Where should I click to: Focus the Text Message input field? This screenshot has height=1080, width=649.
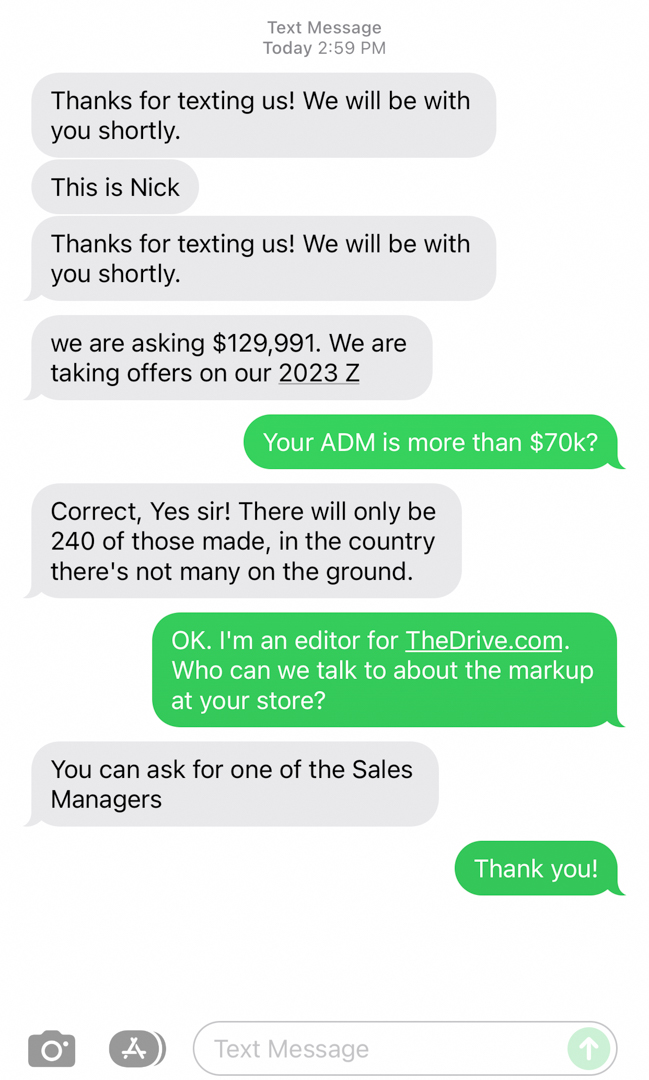click(x=380, y=1049)
